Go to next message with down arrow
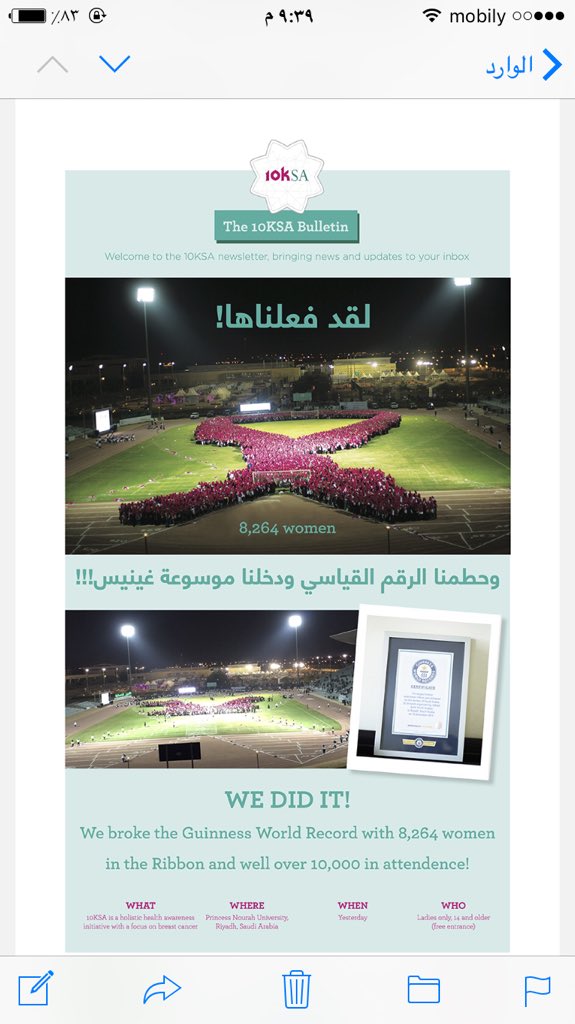Image resolution: width=575 pixels, height=1024 pixels. click(x=115, y=64)
